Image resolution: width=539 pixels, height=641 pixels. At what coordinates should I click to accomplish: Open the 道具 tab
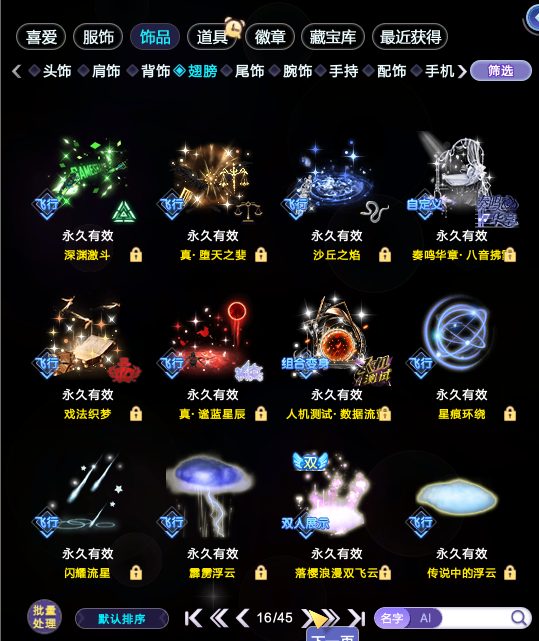[x=212, y=37]
